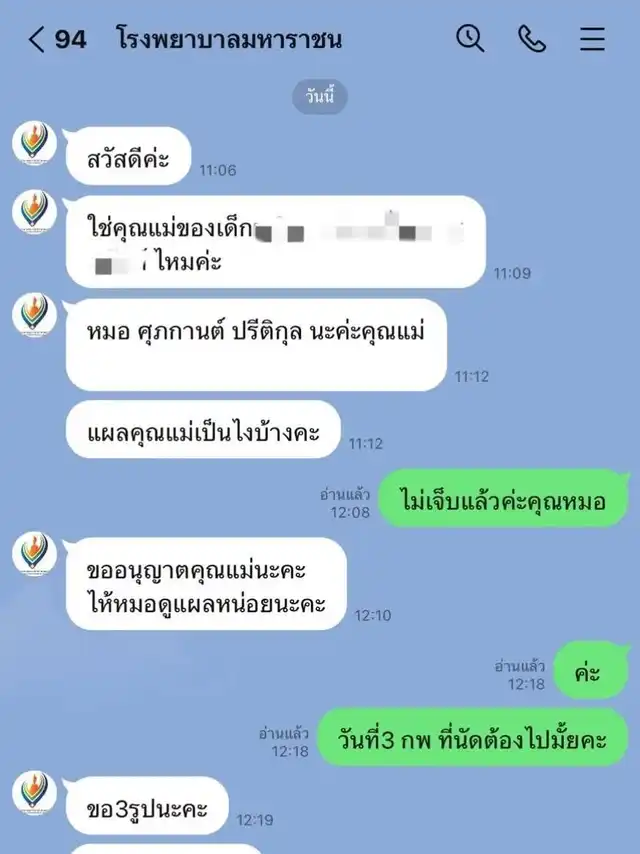Open sender's profile picture beside สวัสดีค่ะ

click(35, 145)
